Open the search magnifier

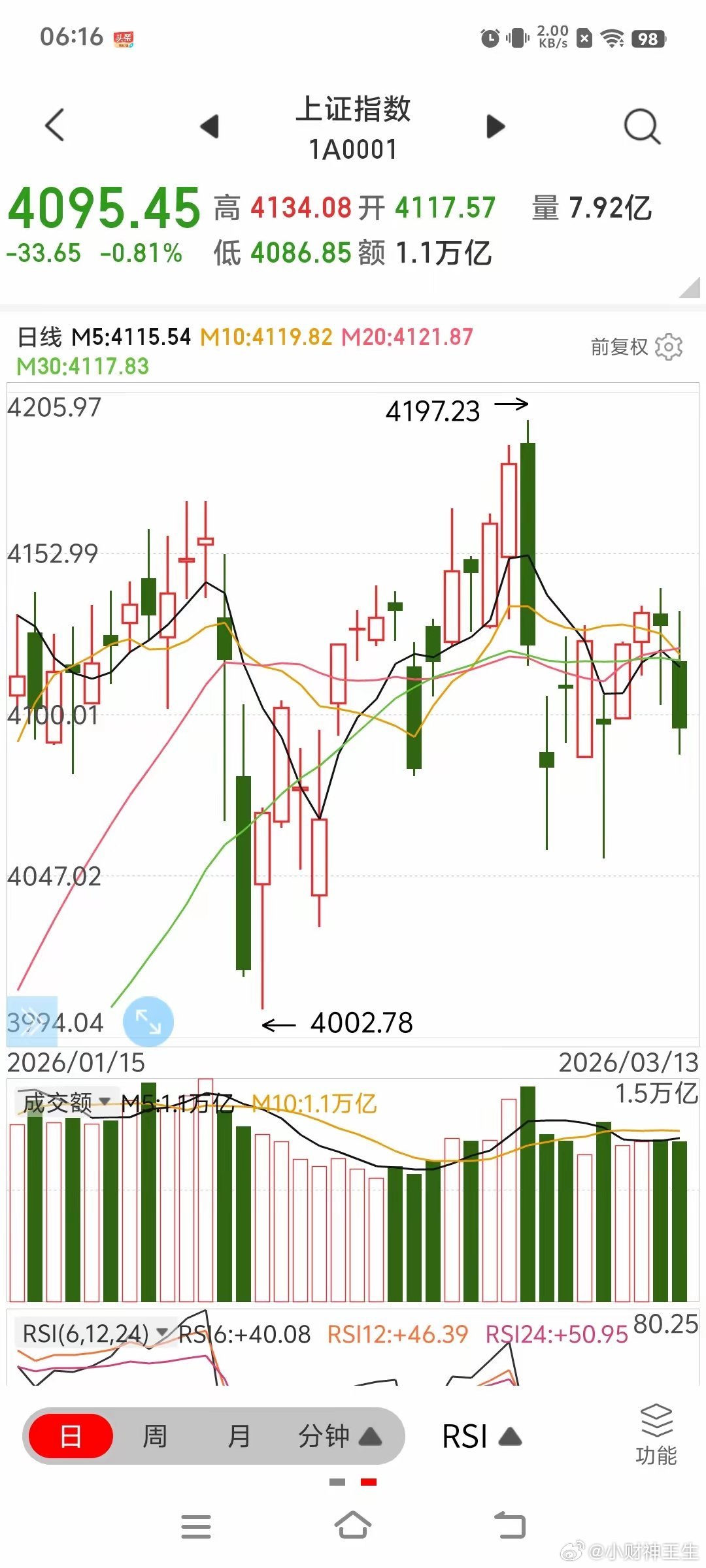[x=642, y=125]
